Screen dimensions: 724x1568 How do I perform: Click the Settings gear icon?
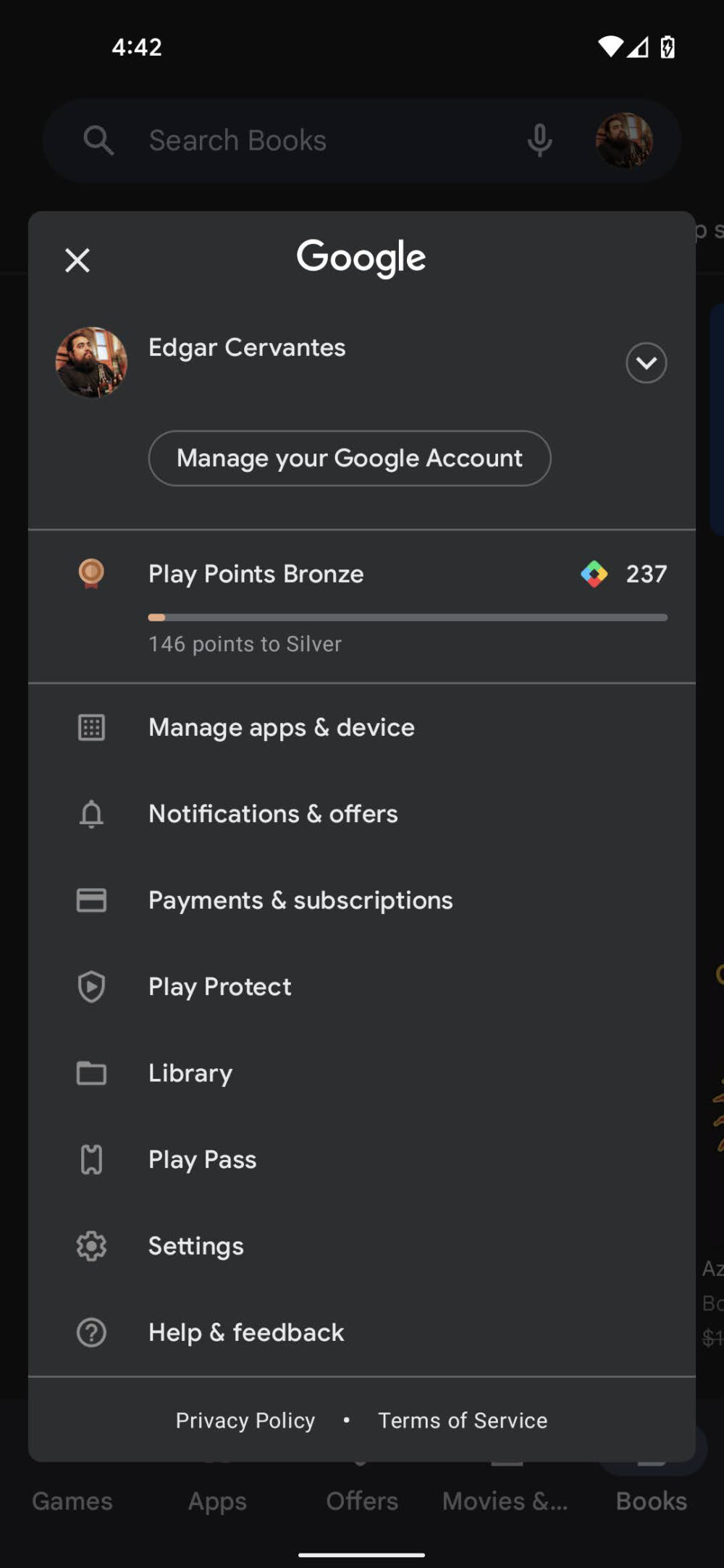click(x=90, y=1245)
